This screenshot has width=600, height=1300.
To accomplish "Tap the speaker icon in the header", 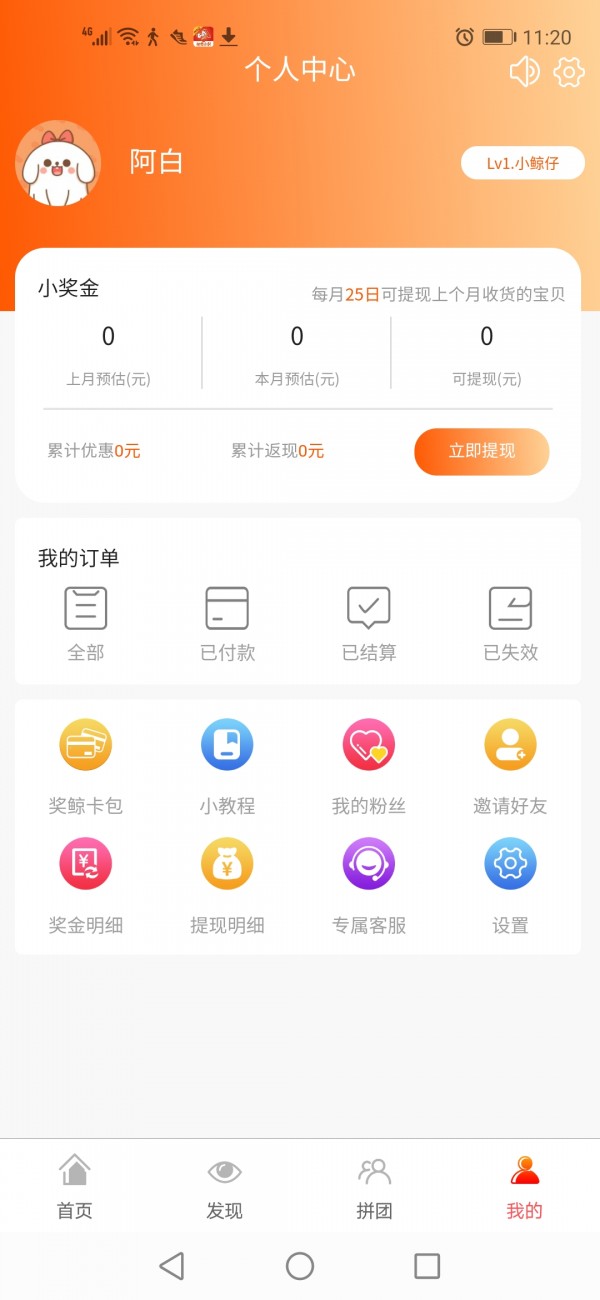I will [x=524, y=72].
